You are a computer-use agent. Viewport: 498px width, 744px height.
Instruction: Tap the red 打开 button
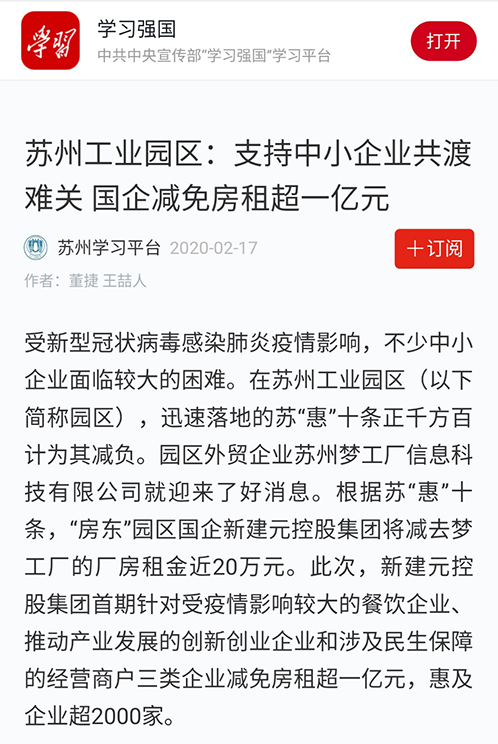click(443, 41)
